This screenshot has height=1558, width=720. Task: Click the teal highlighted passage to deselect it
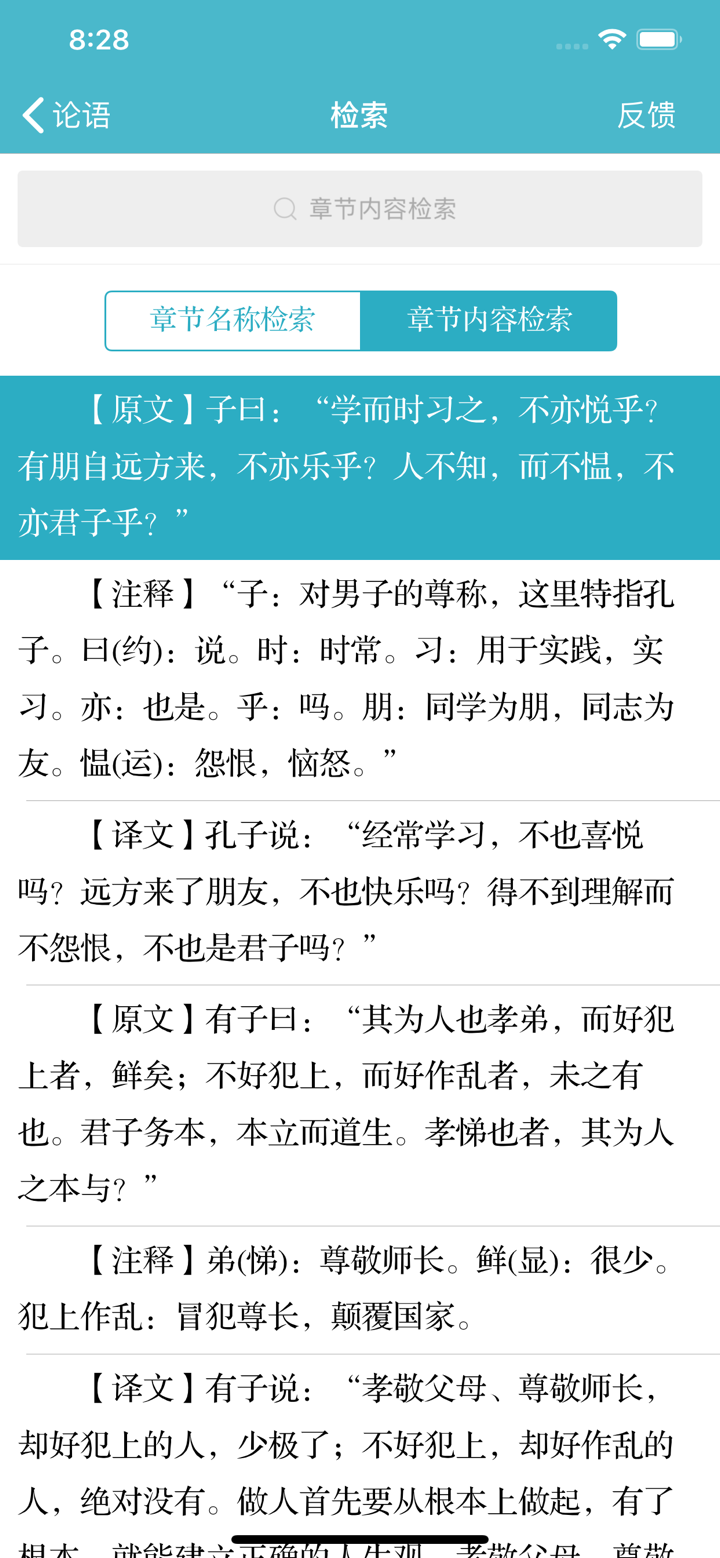360,463
